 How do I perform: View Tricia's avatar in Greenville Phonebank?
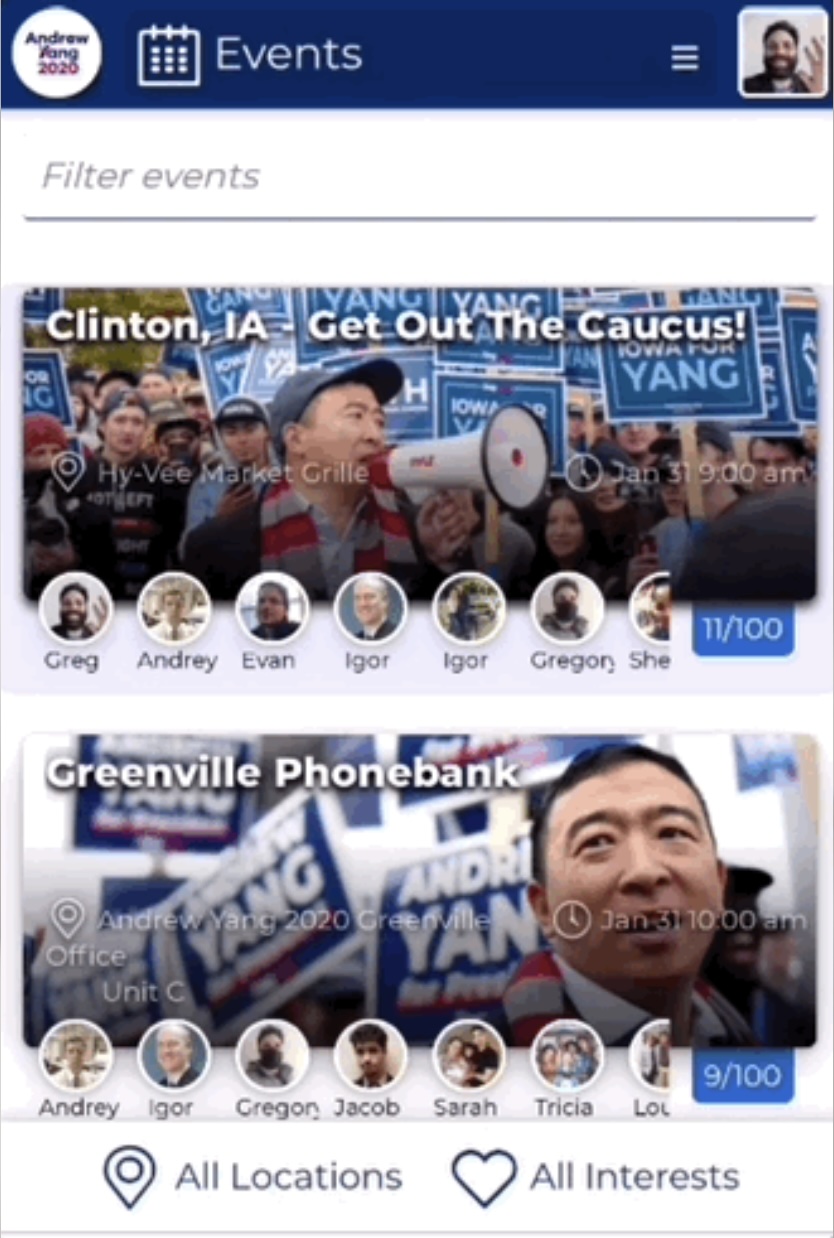coord(566,1055)
